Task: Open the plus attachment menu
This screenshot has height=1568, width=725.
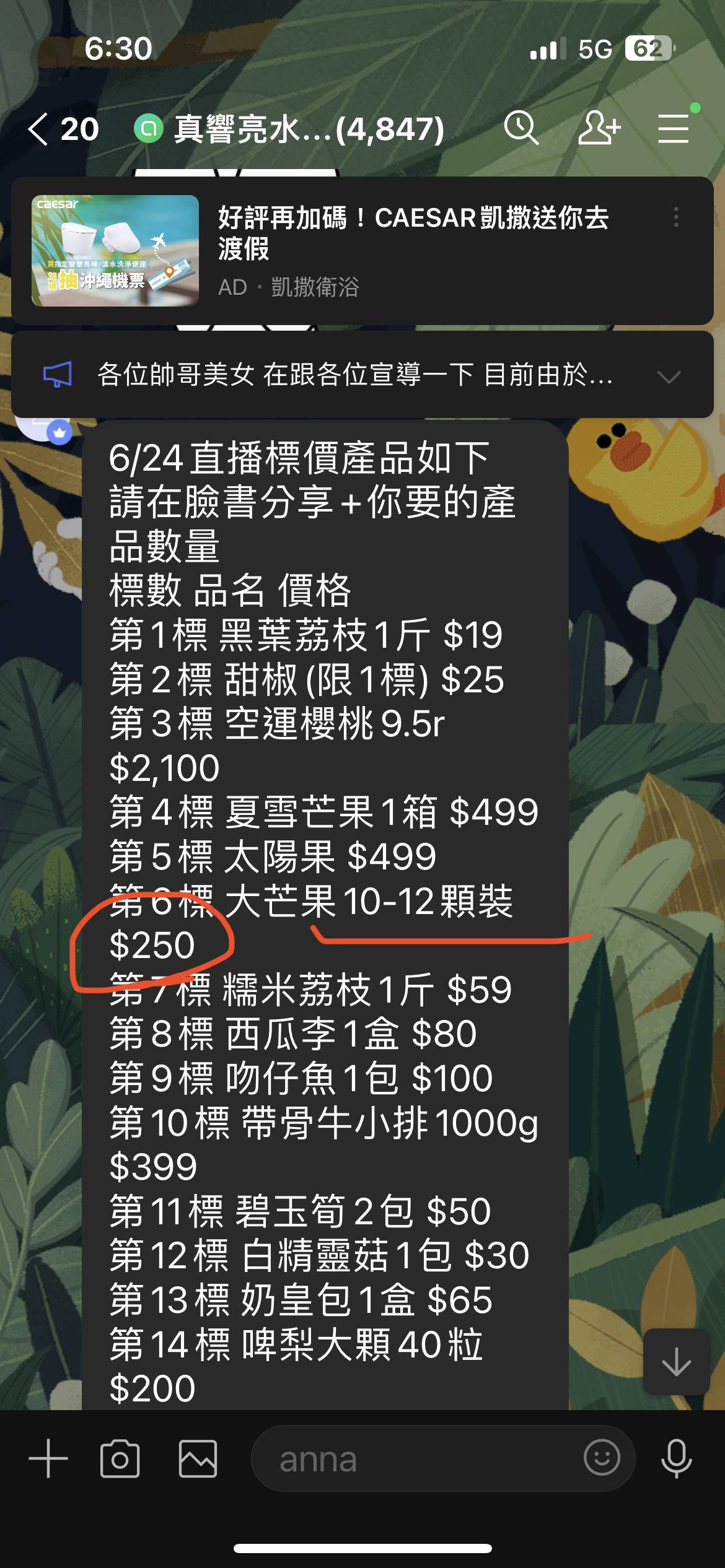Action: [48, 1458]
